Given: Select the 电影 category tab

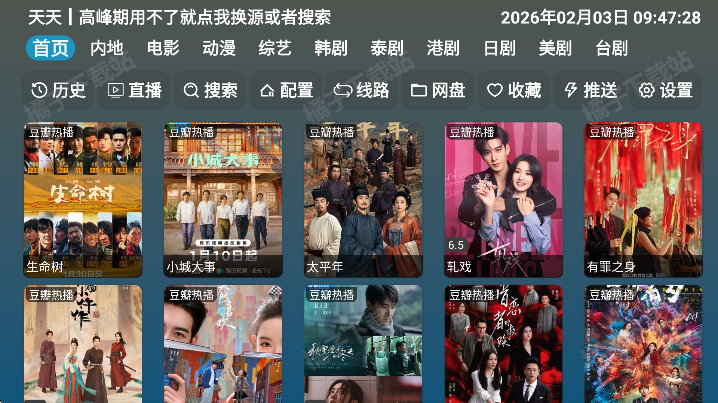Looking at the screenshot, I should [162, 48].
